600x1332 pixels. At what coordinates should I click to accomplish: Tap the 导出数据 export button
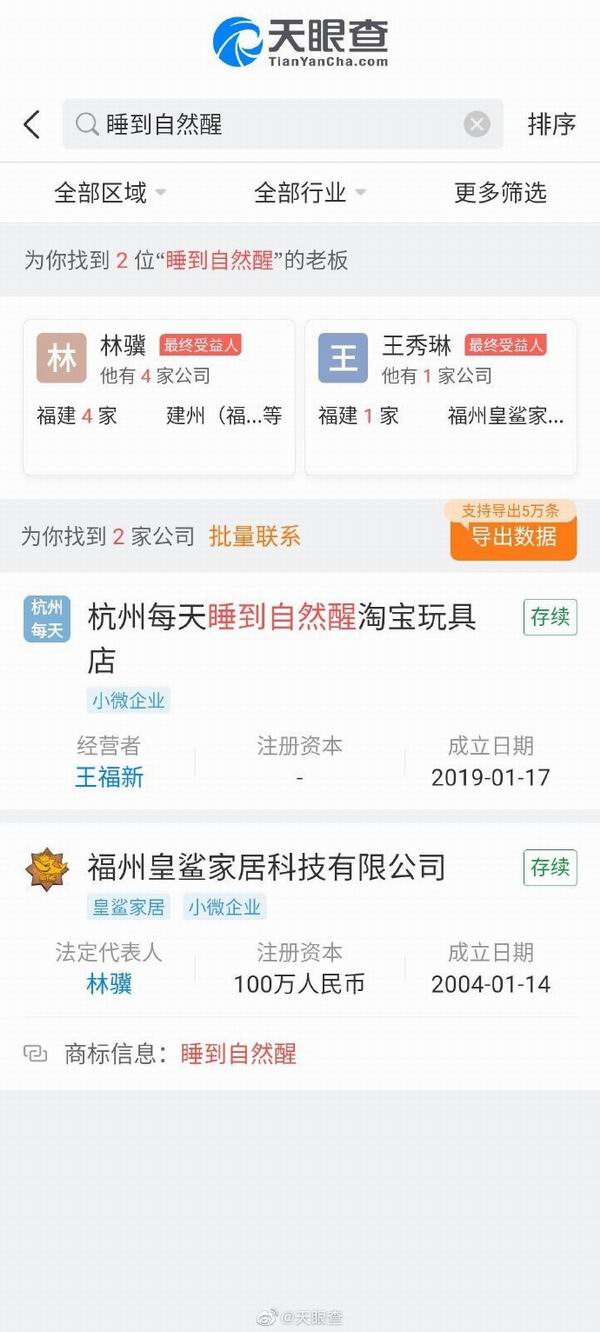point(513,537)
